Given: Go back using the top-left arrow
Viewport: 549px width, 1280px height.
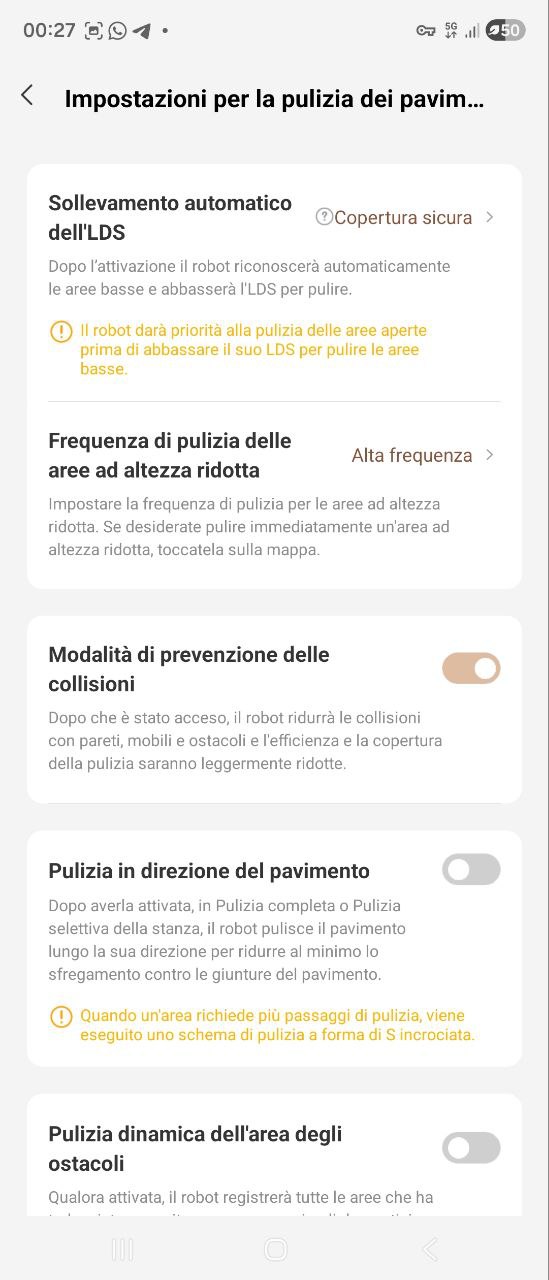Looking at the screenshot, I should 27,96.
